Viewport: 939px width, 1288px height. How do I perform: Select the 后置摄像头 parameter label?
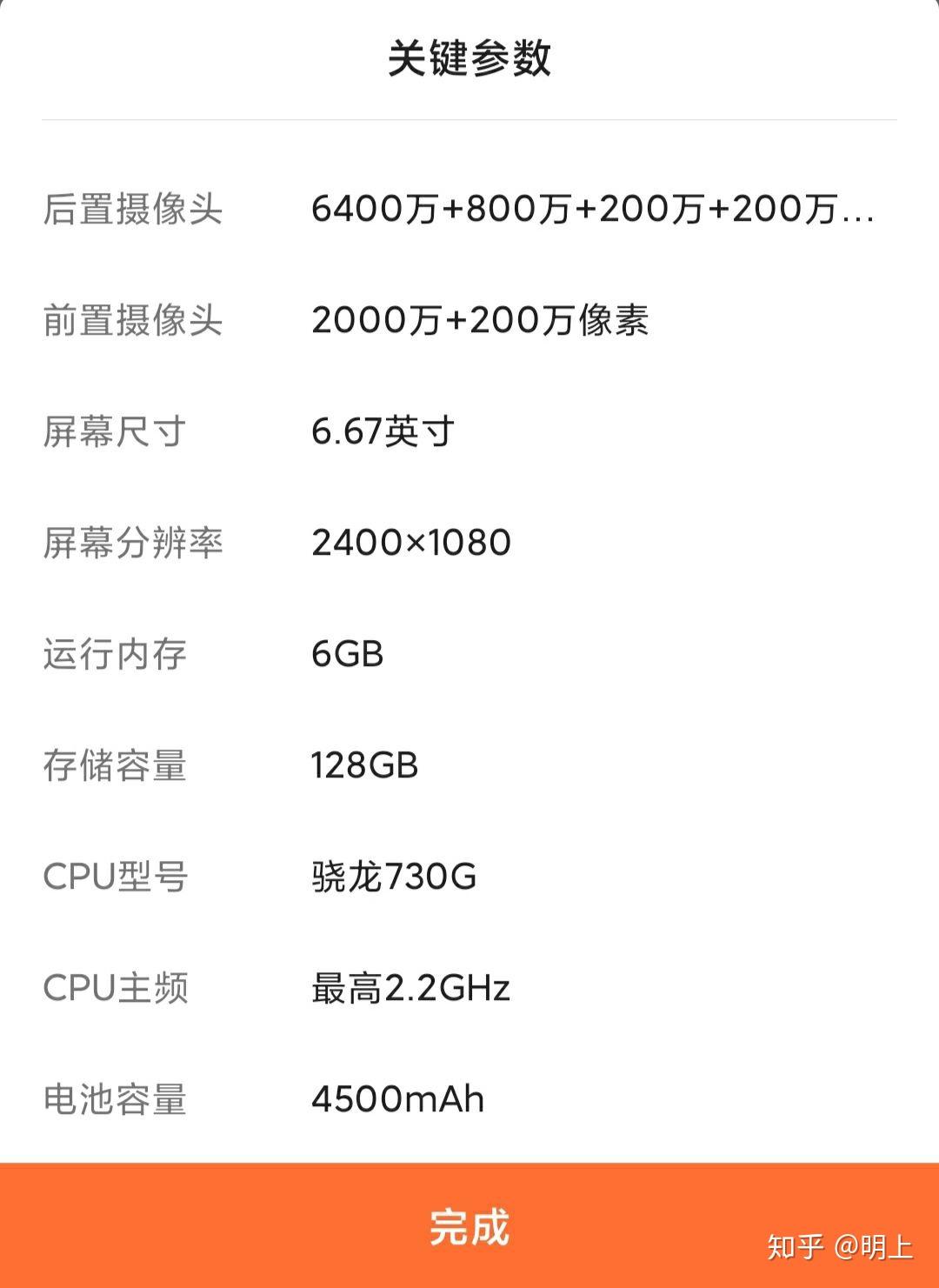coord(132,209)
